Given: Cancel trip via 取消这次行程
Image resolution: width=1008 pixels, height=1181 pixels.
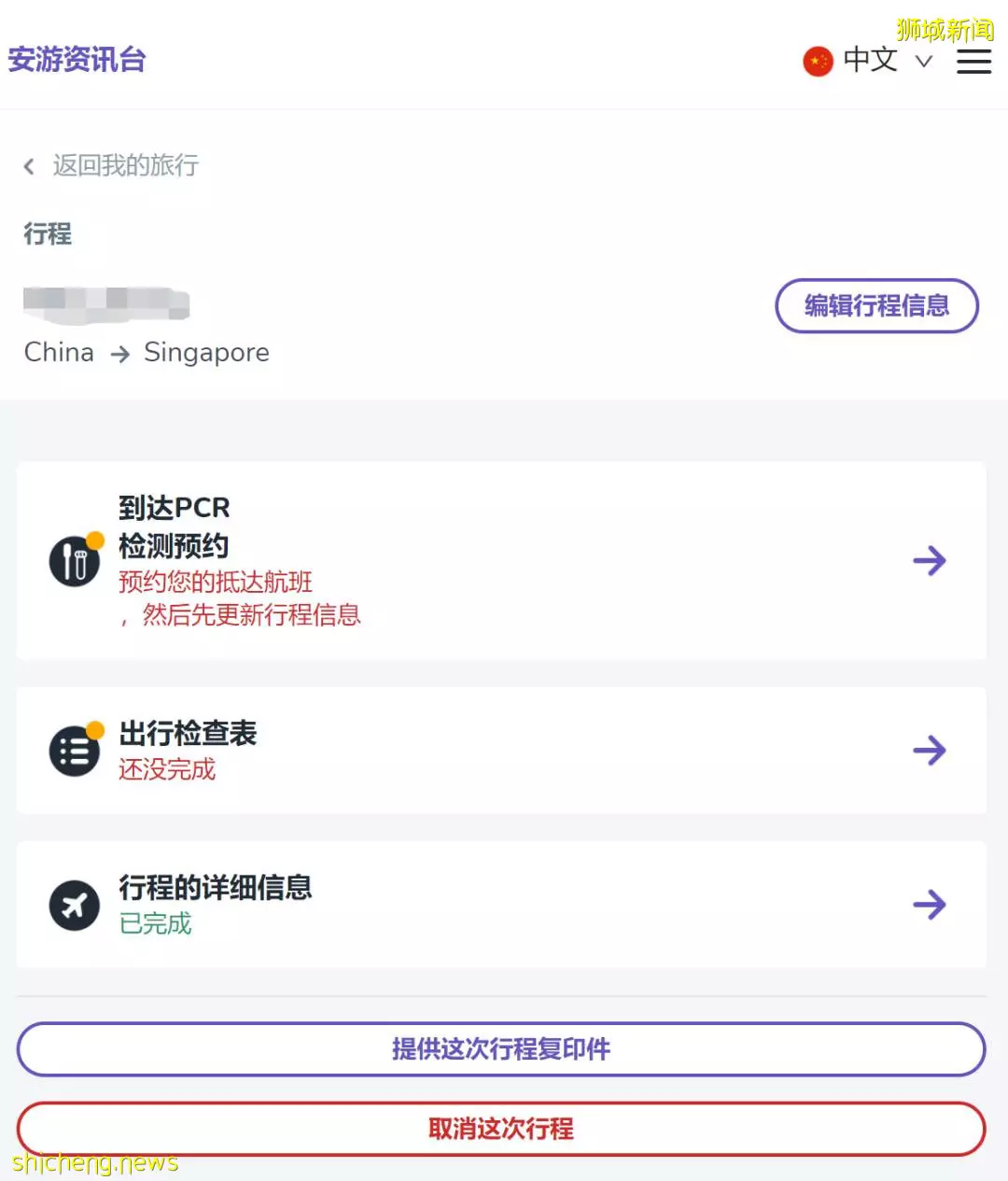Looking at the screenshot, I should pyautogui.click(x=501, y=1129).
